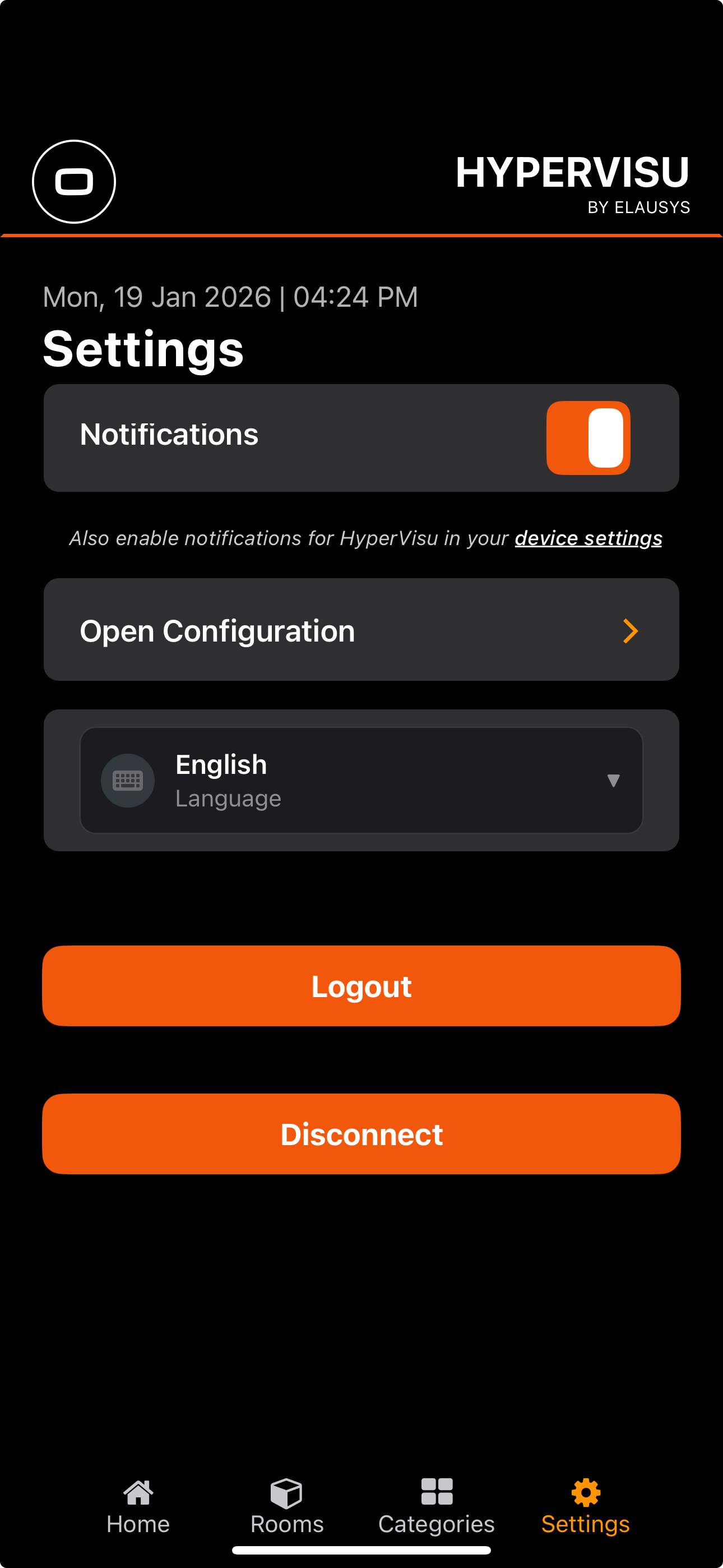The height and width of the screenshot is (1568, 723).
Task: Tap the date and time text
Action: [229, 297]
